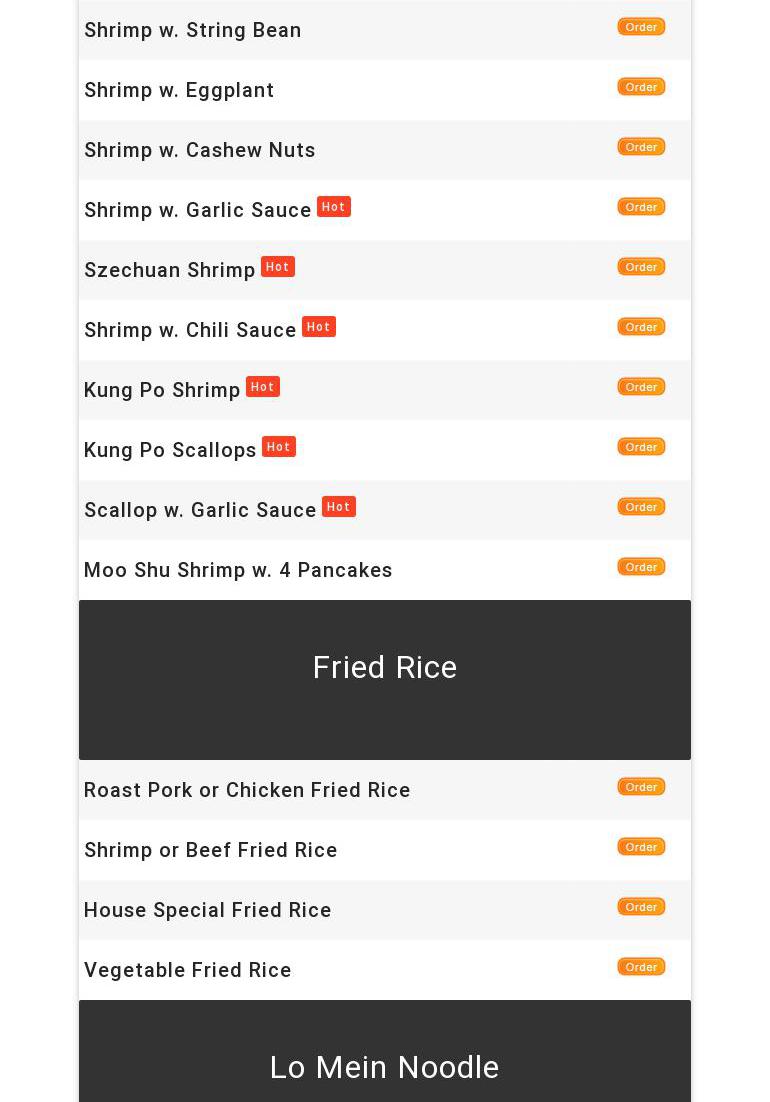Select Order next to Kung Po Shrimp
The height and width of the screenshot is (1102, 770).
click(x=641, y=387)
